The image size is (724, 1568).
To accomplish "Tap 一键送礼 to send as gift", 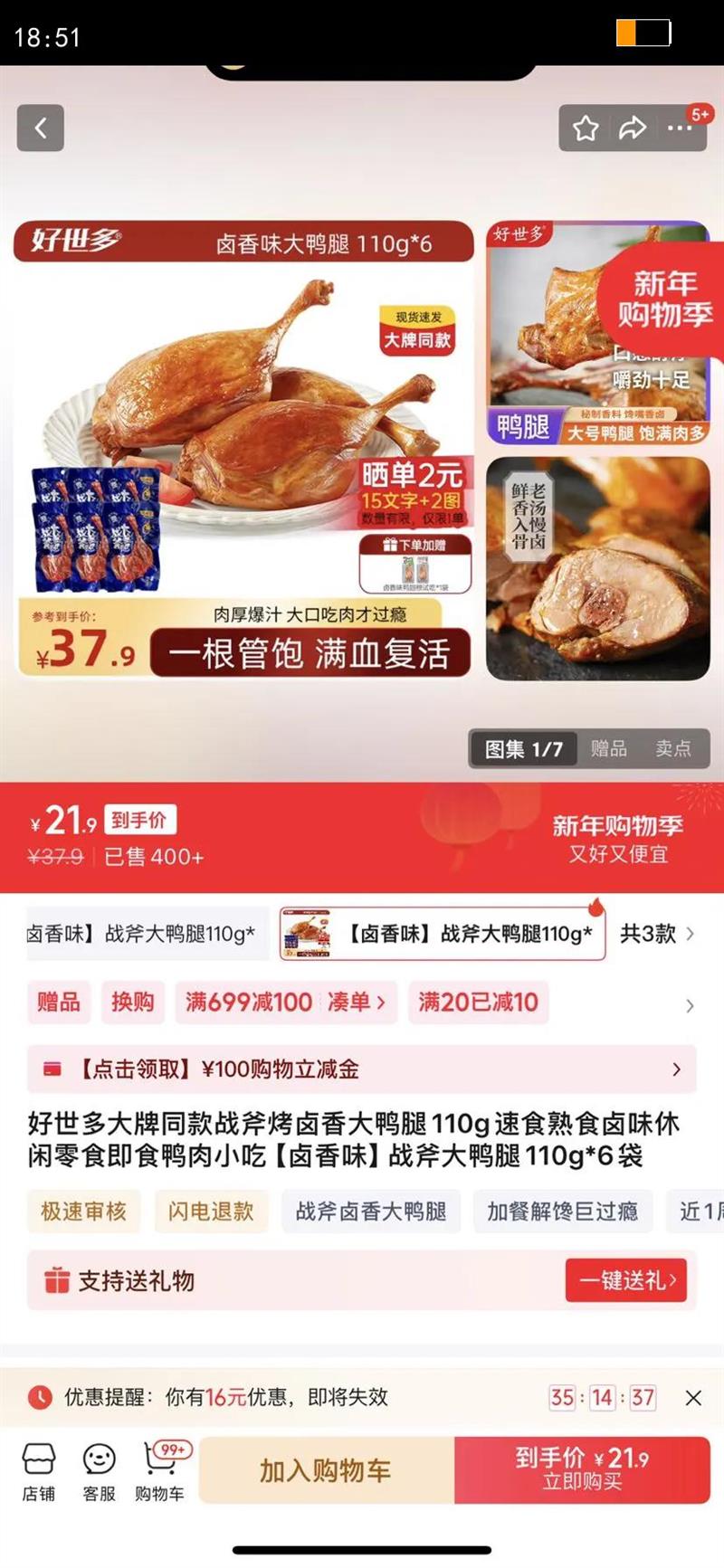I will click(x=626, y=1280).
